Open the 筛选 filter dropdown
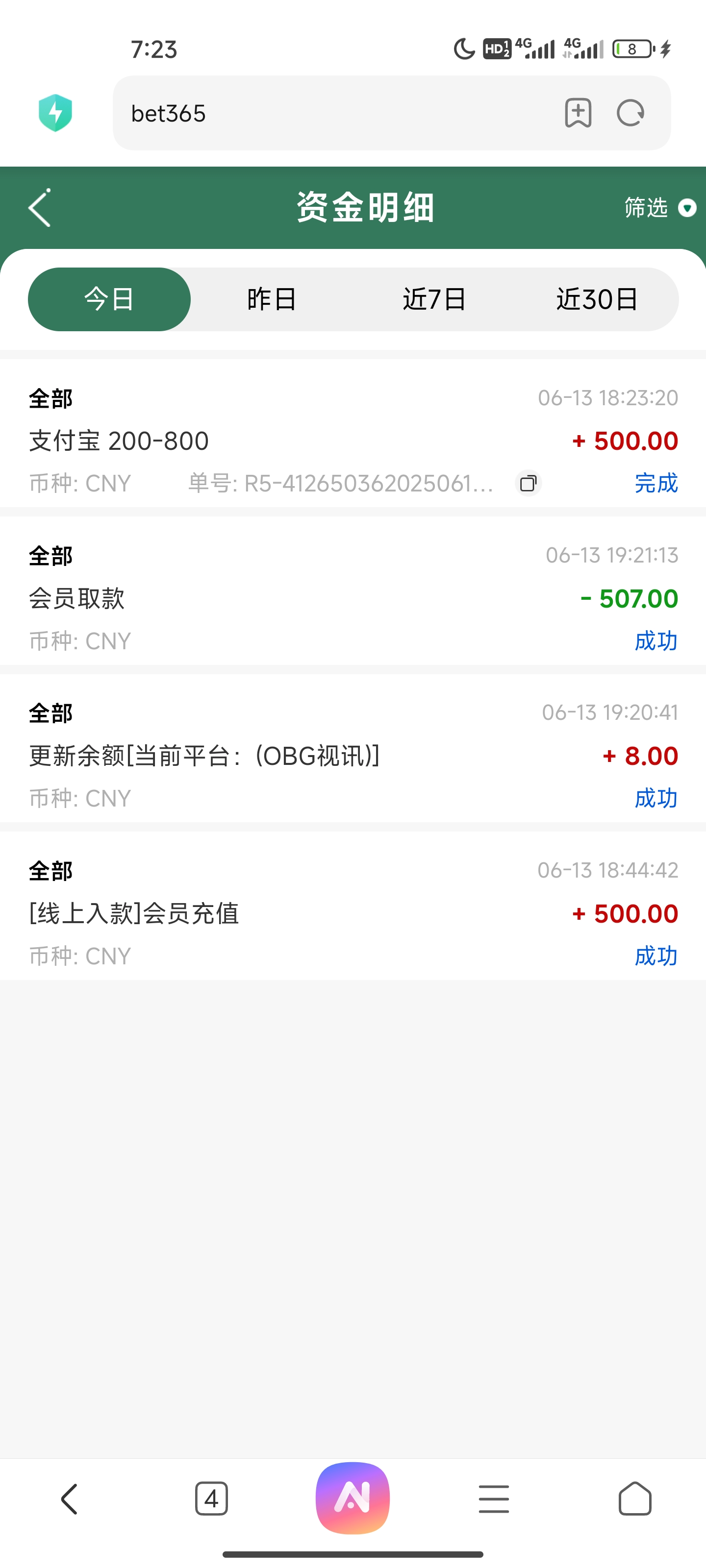Screen dimensions: 706x1568 [659, 208]
